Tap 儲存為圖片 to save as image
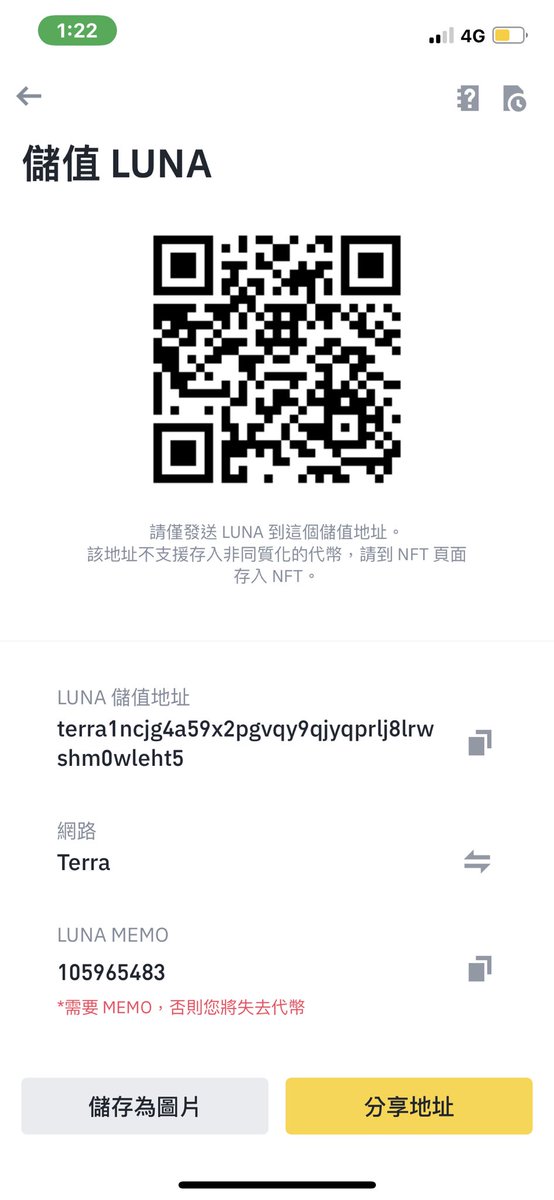 (145, 1106)
